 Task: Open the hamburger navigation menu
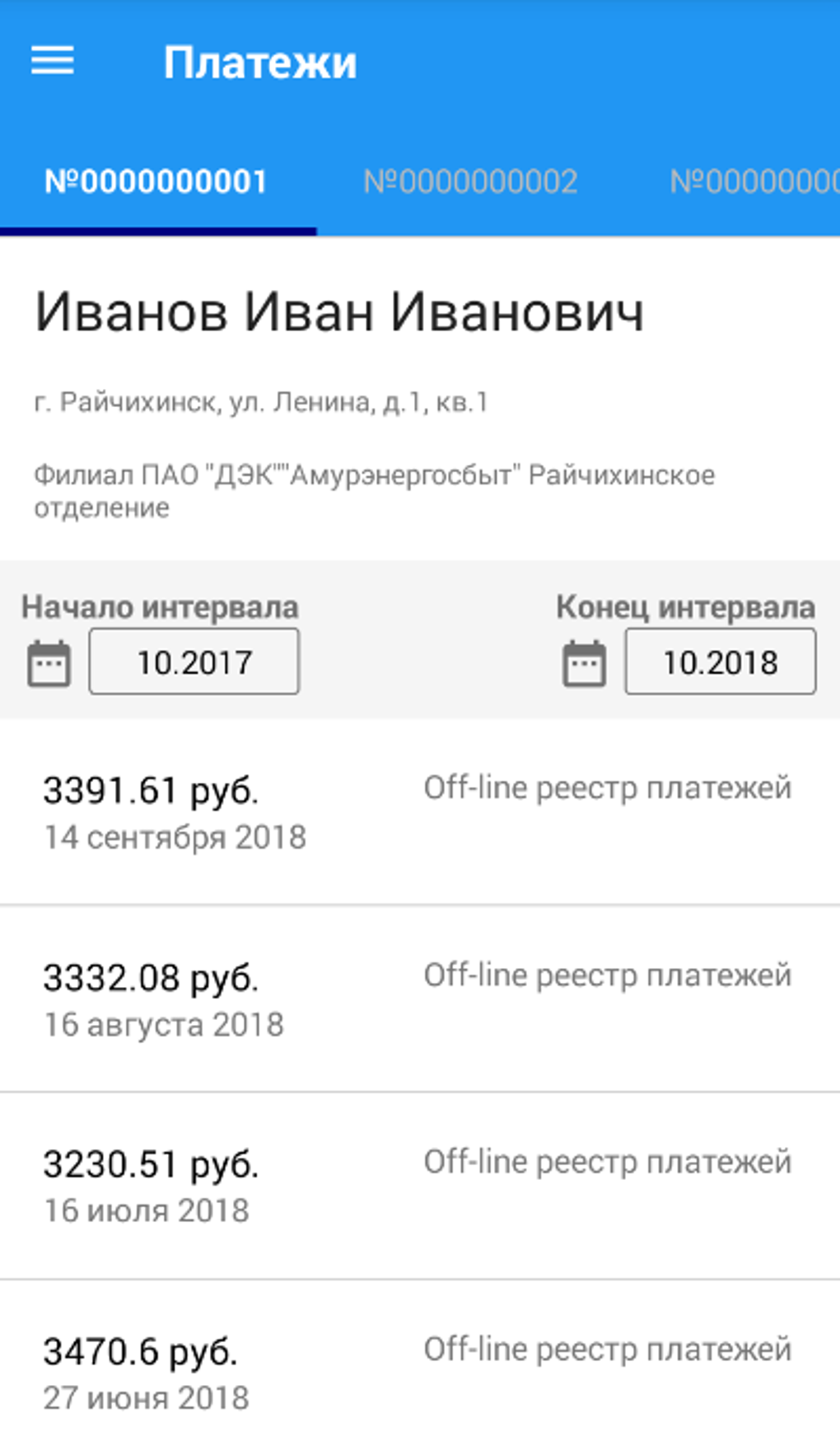click(53, 62)
